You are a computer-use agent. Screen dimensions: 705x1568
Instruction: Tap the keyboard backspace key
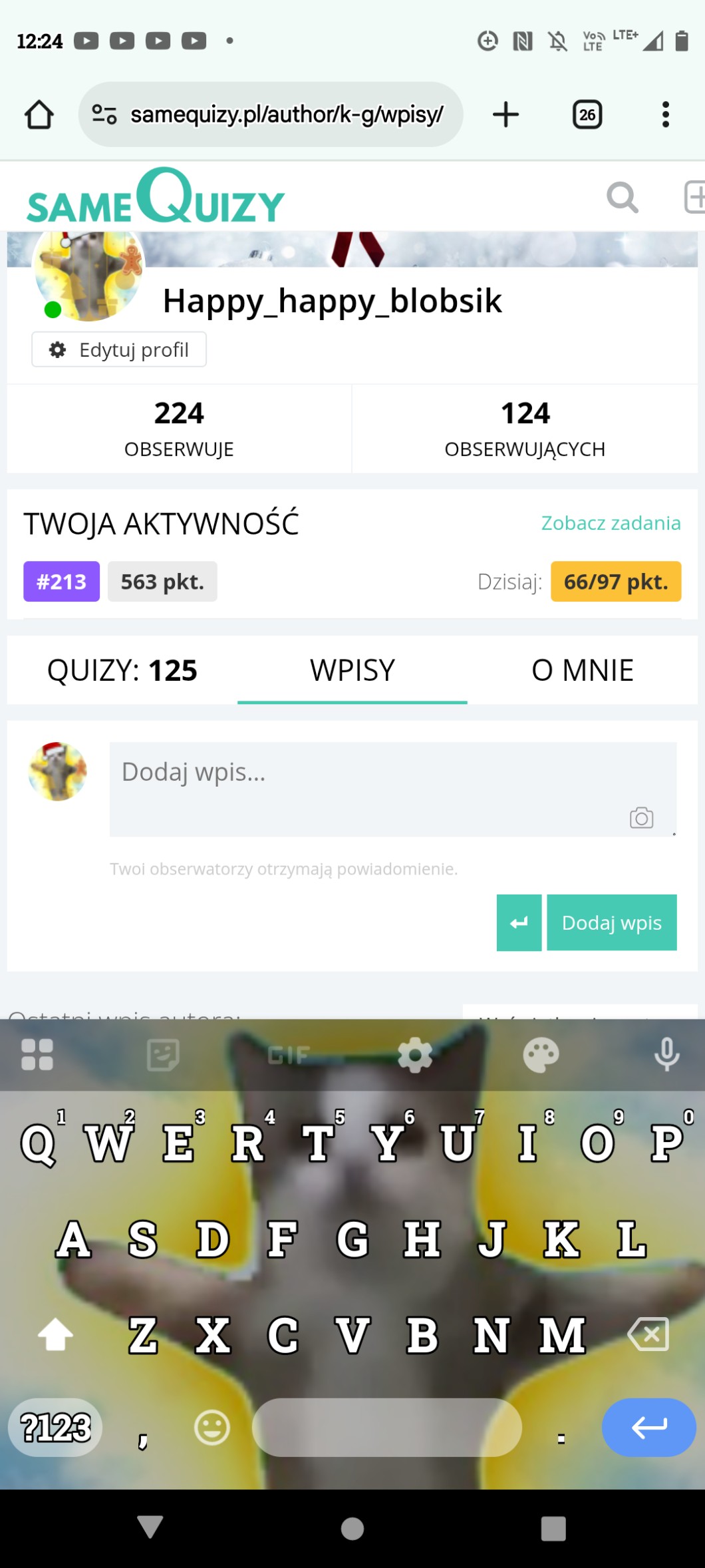click(648, 1334)
